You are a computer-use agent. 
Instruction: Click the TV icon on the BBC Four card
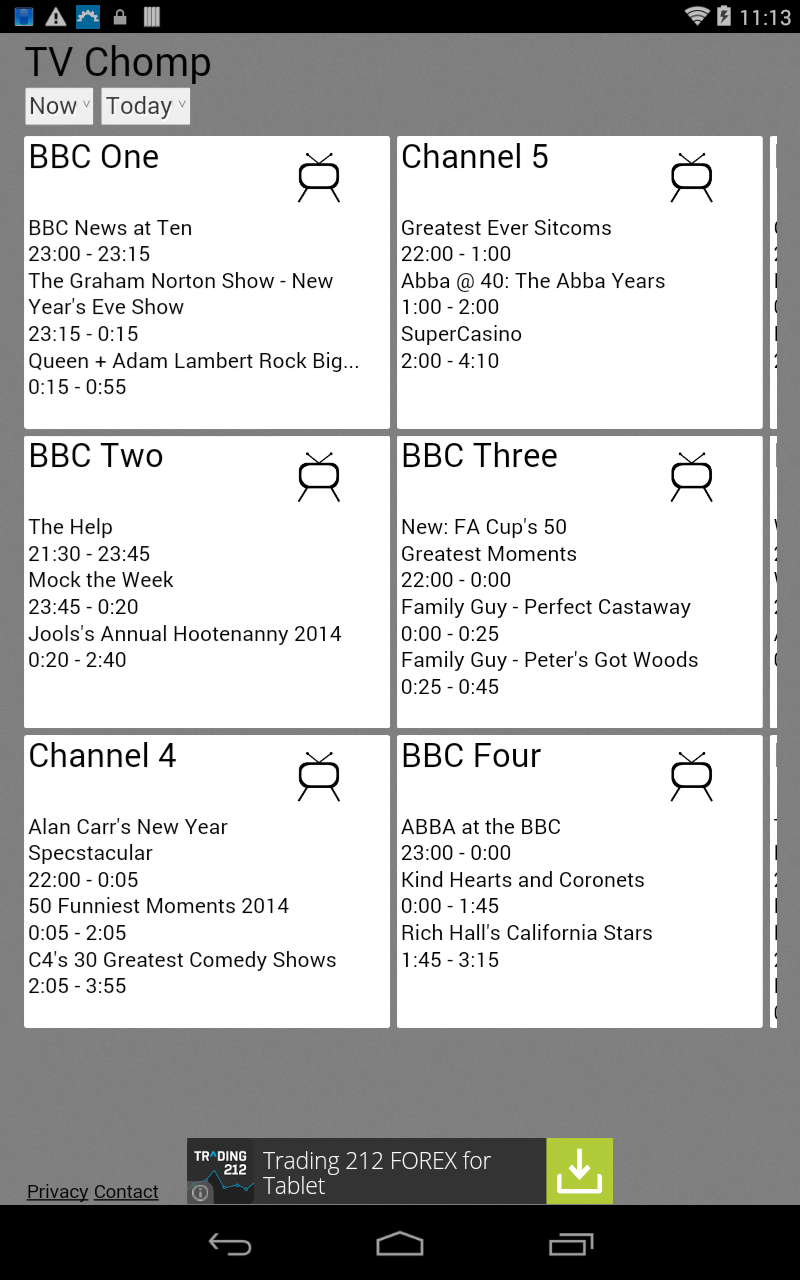click(690, 776)
